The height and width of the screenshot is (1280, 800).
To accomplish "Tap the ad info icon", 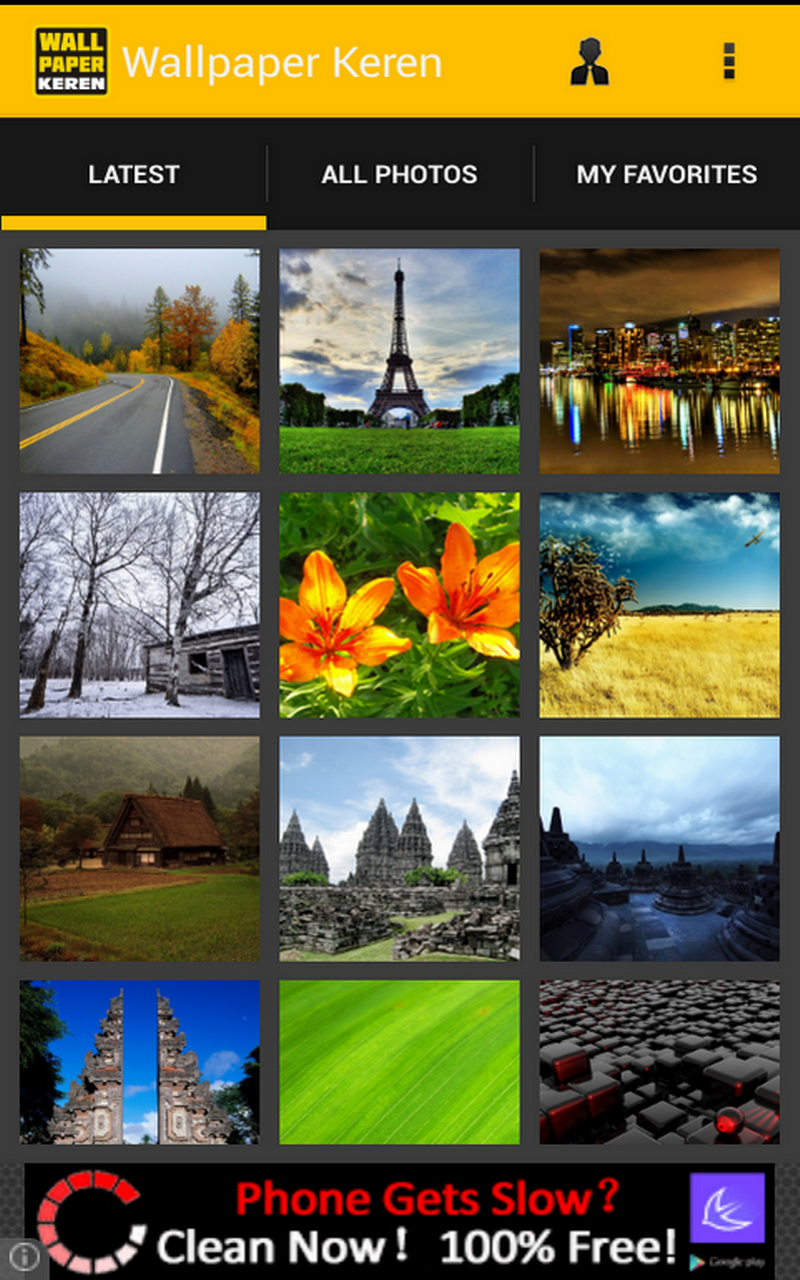I will [23, 1256].
